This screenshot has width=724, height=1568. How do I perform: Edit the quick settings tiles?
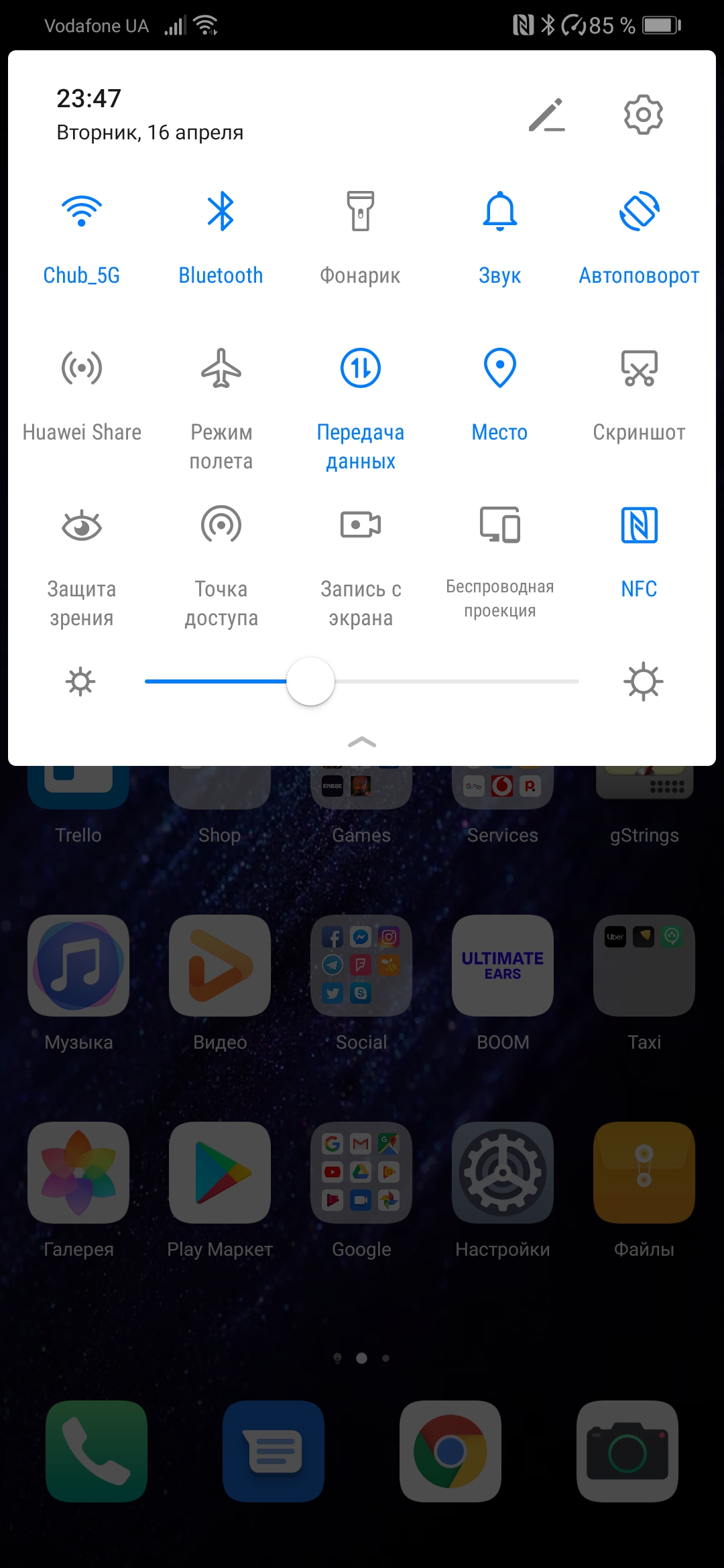coord(546,115)
